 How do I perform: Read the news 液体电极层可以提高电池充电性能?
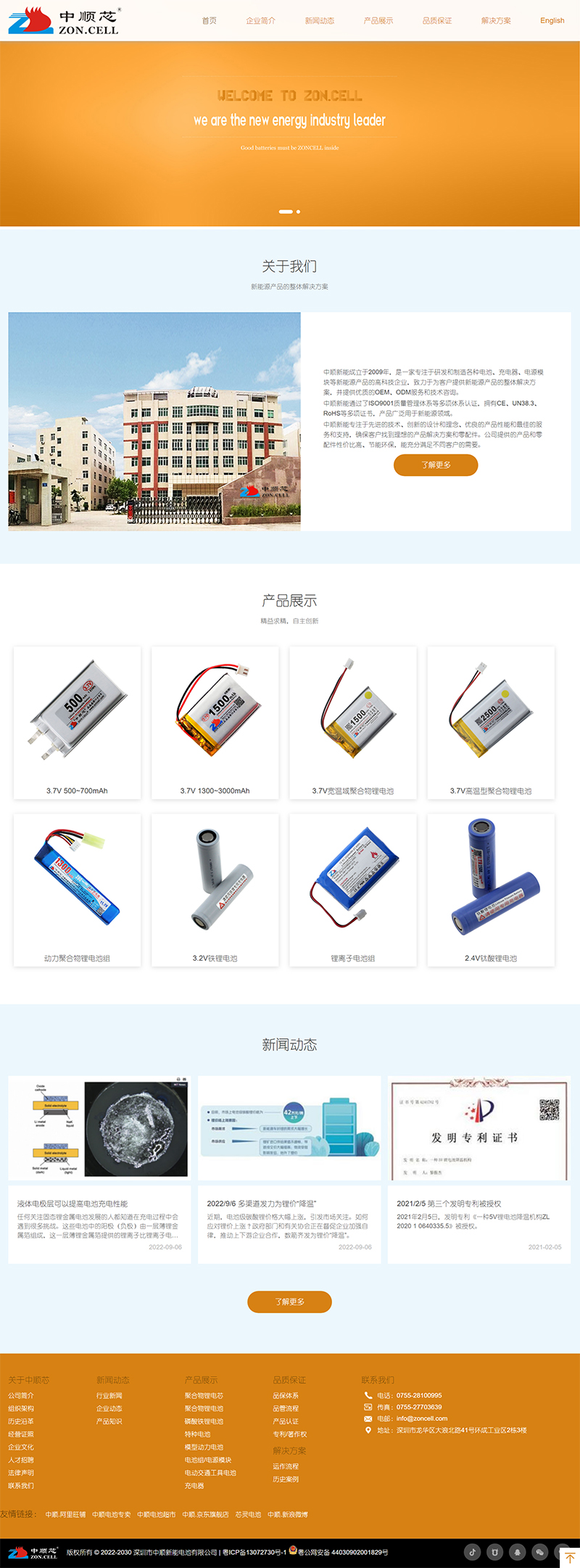coord(72,1204)
